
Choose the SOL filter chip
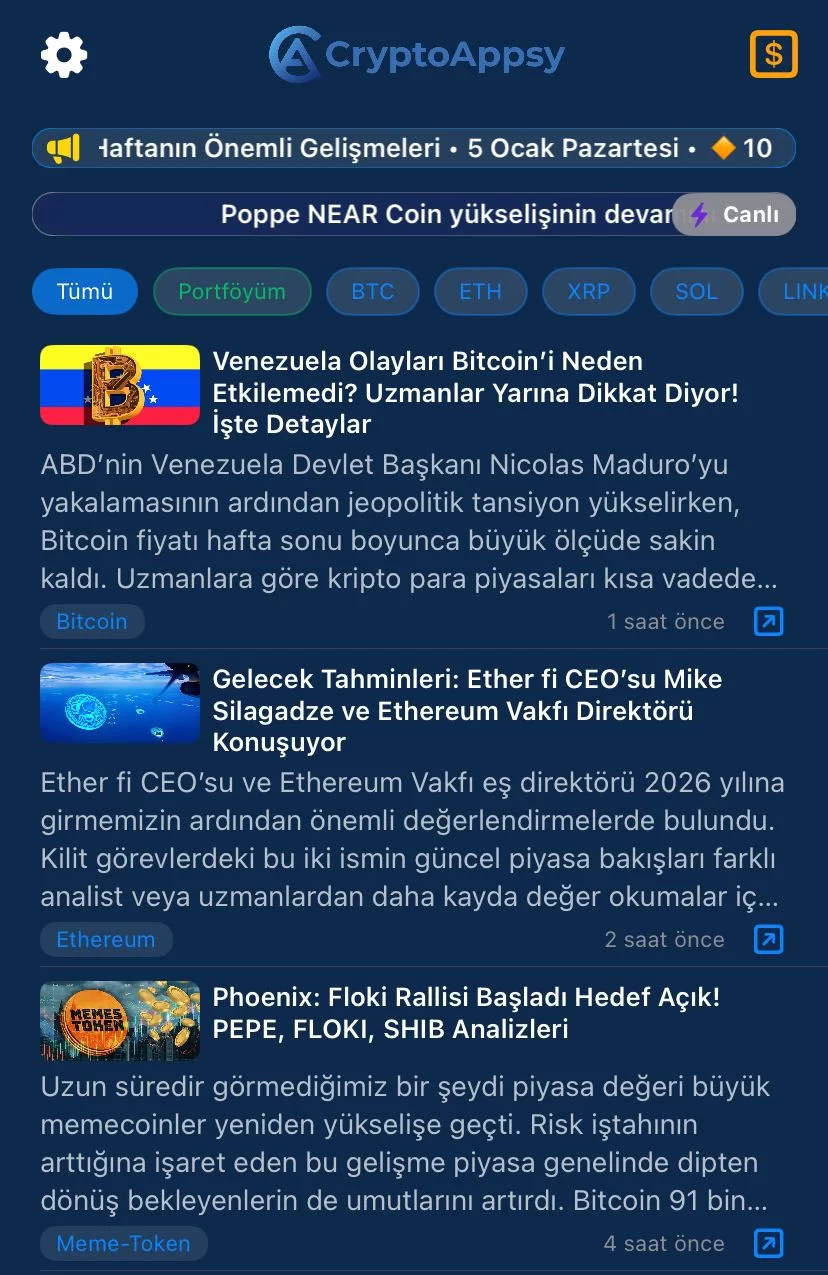click(696, 292)
